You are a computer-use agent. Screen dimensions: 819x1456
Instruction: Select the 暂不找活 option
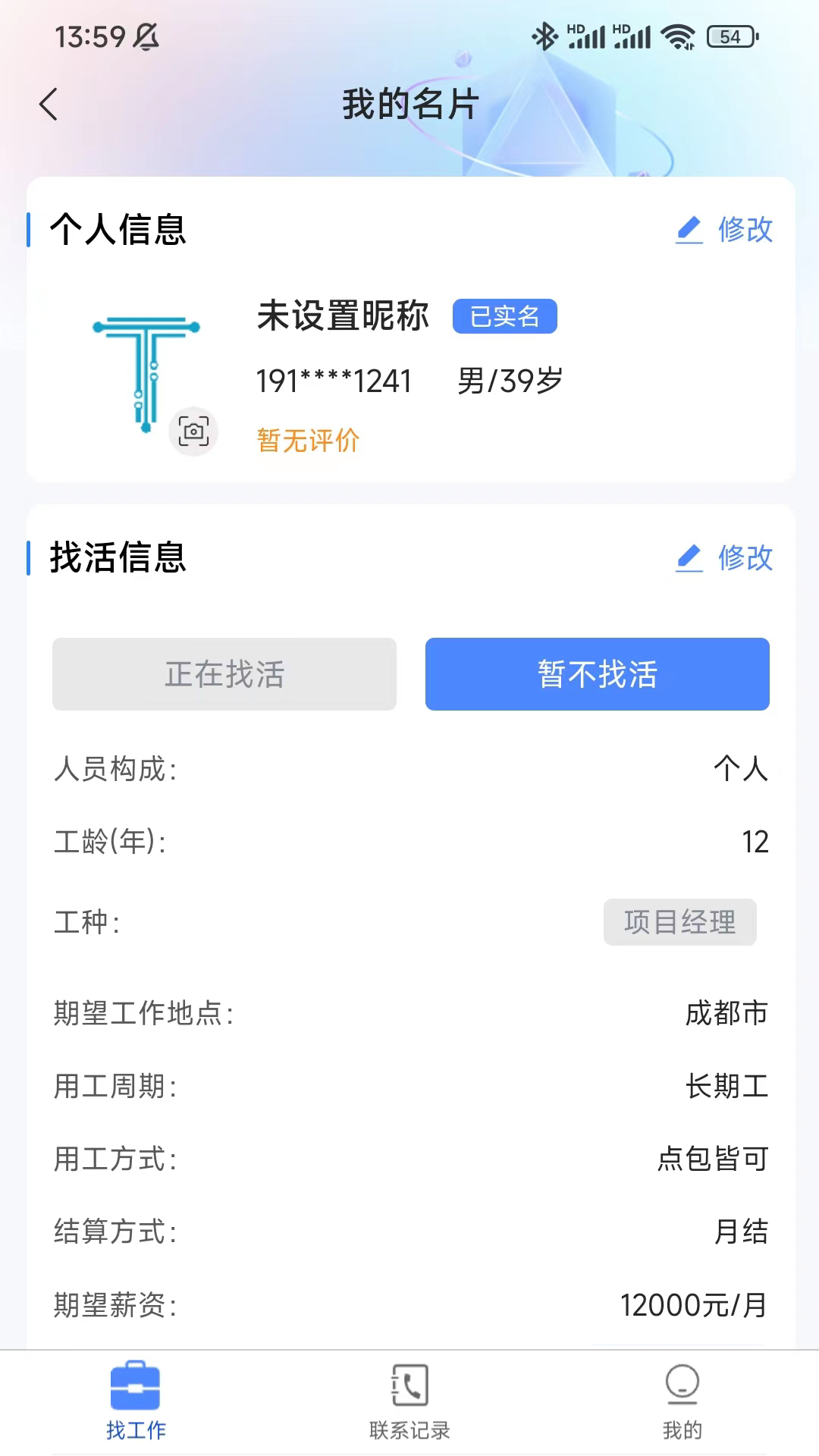[596, 674]
